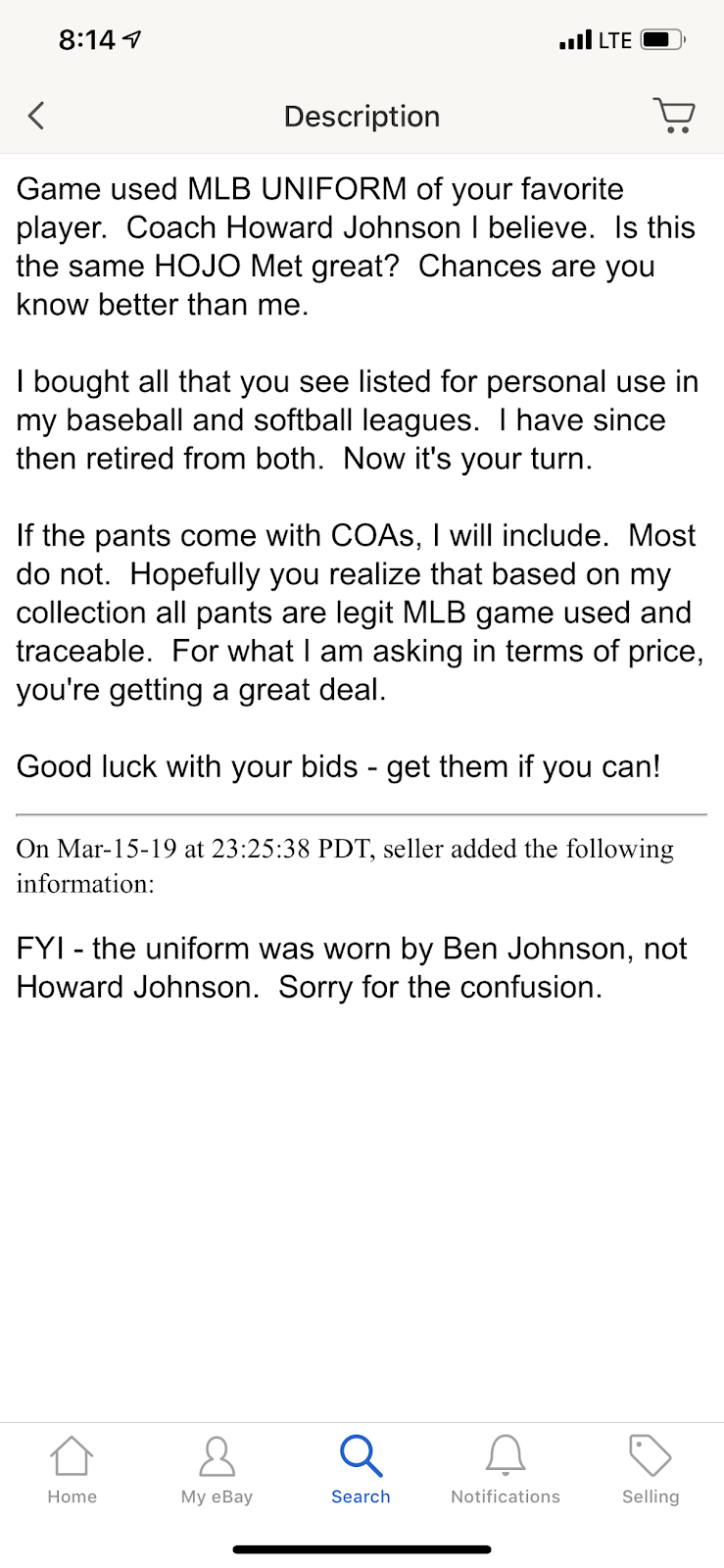View the Notifications tab

point(505,1469)
